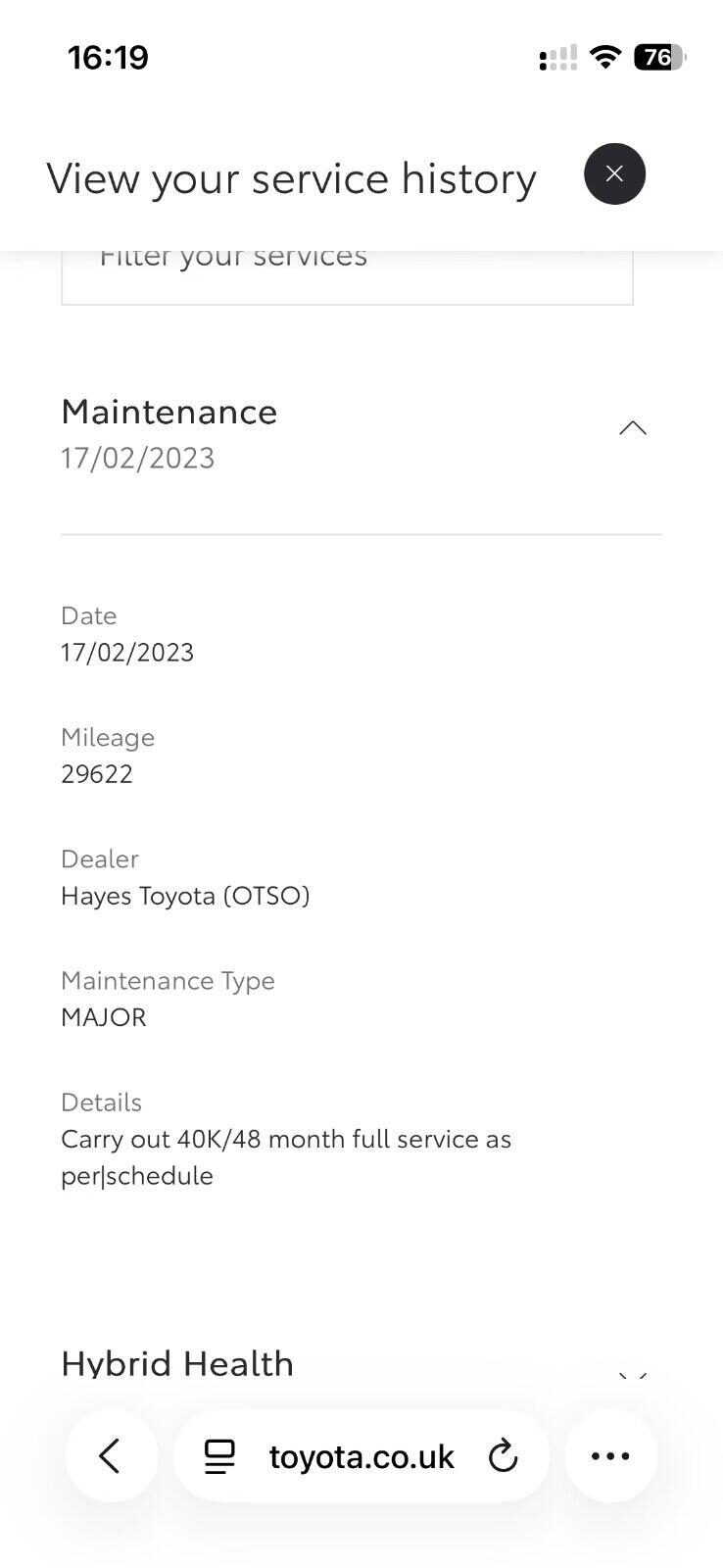
Task: Tap the Wi-Fi status icon
Action: [x=605, y=57]
